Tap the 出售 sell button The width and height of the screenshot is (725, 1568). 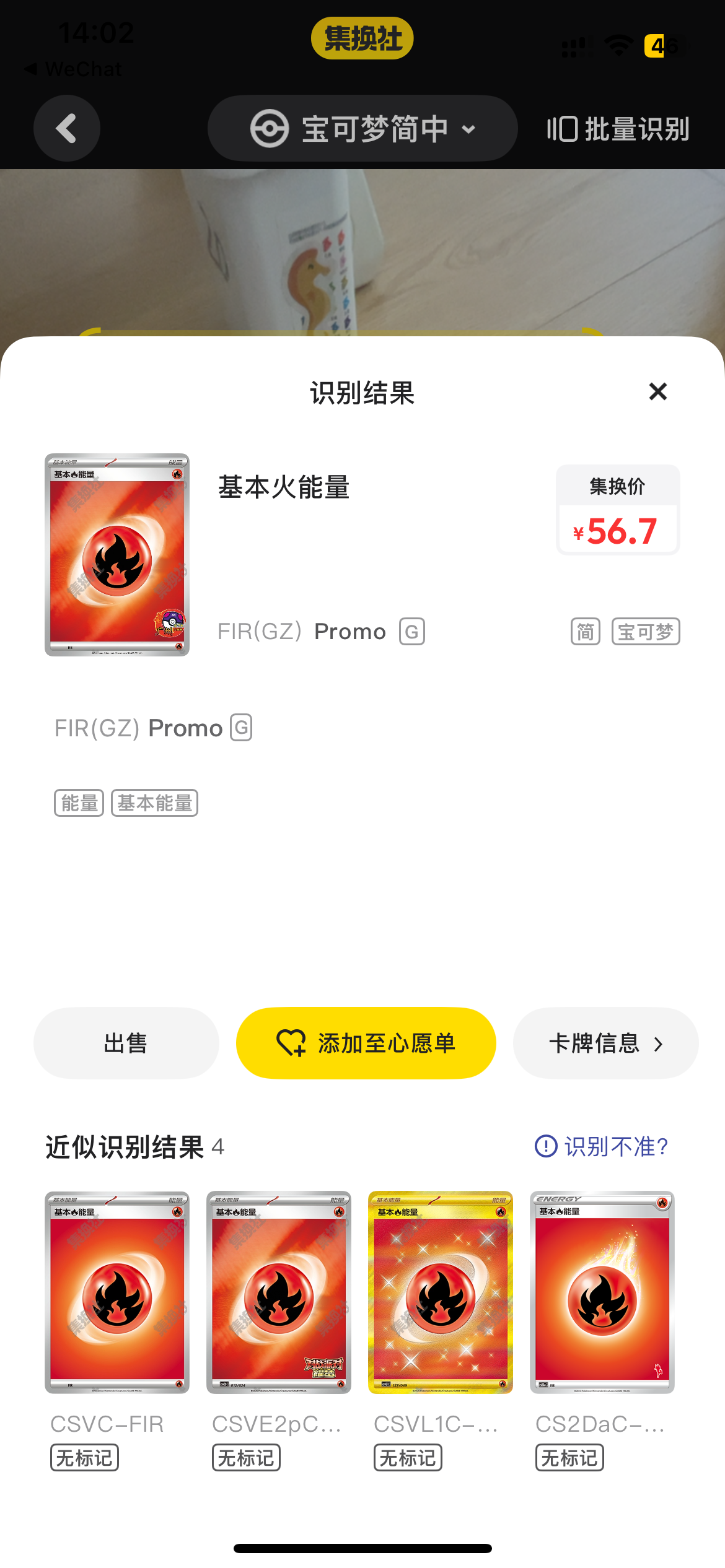(126, 1043)
